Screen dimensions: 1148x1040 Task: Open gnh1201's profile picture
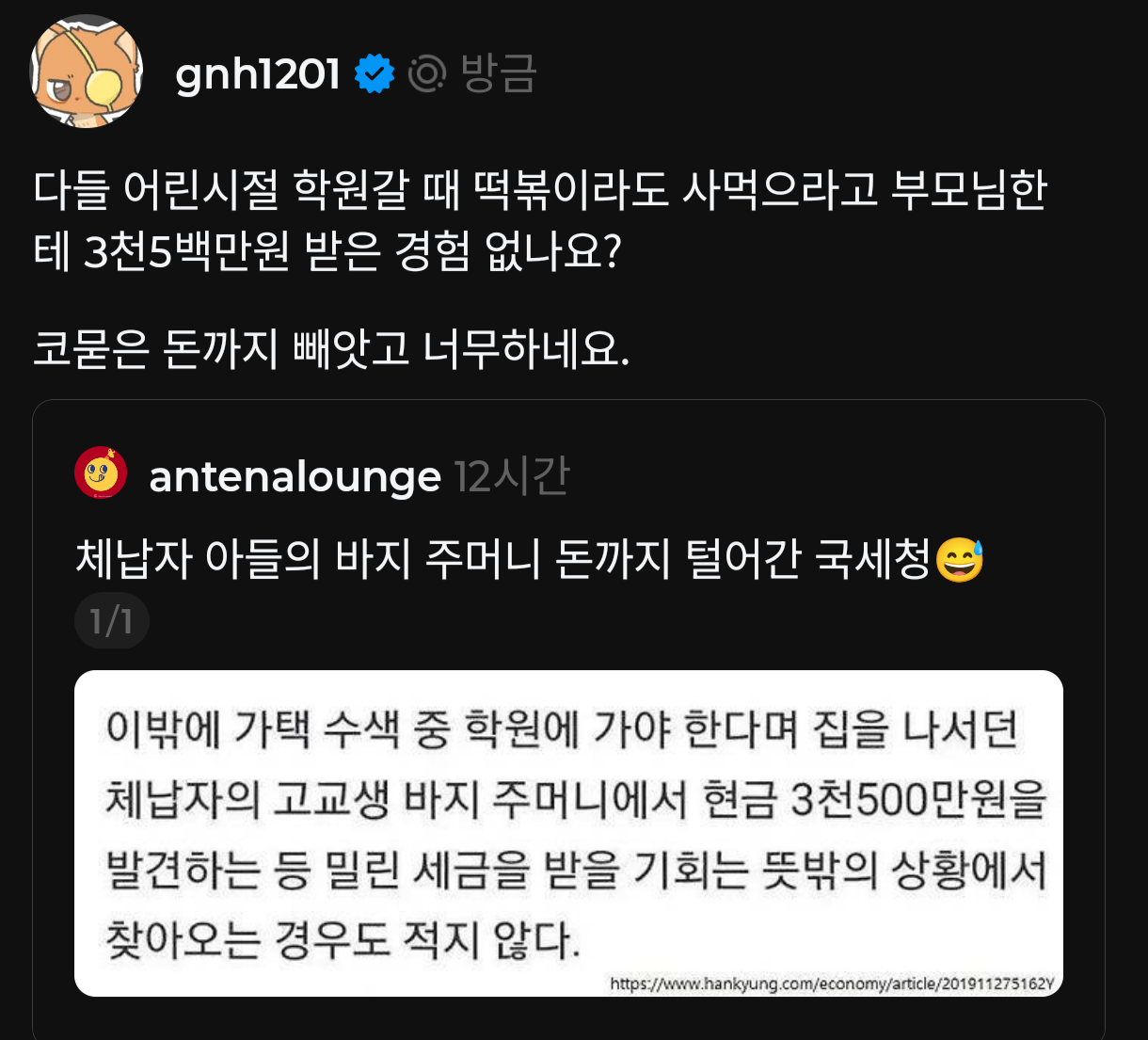coord(87,72)
